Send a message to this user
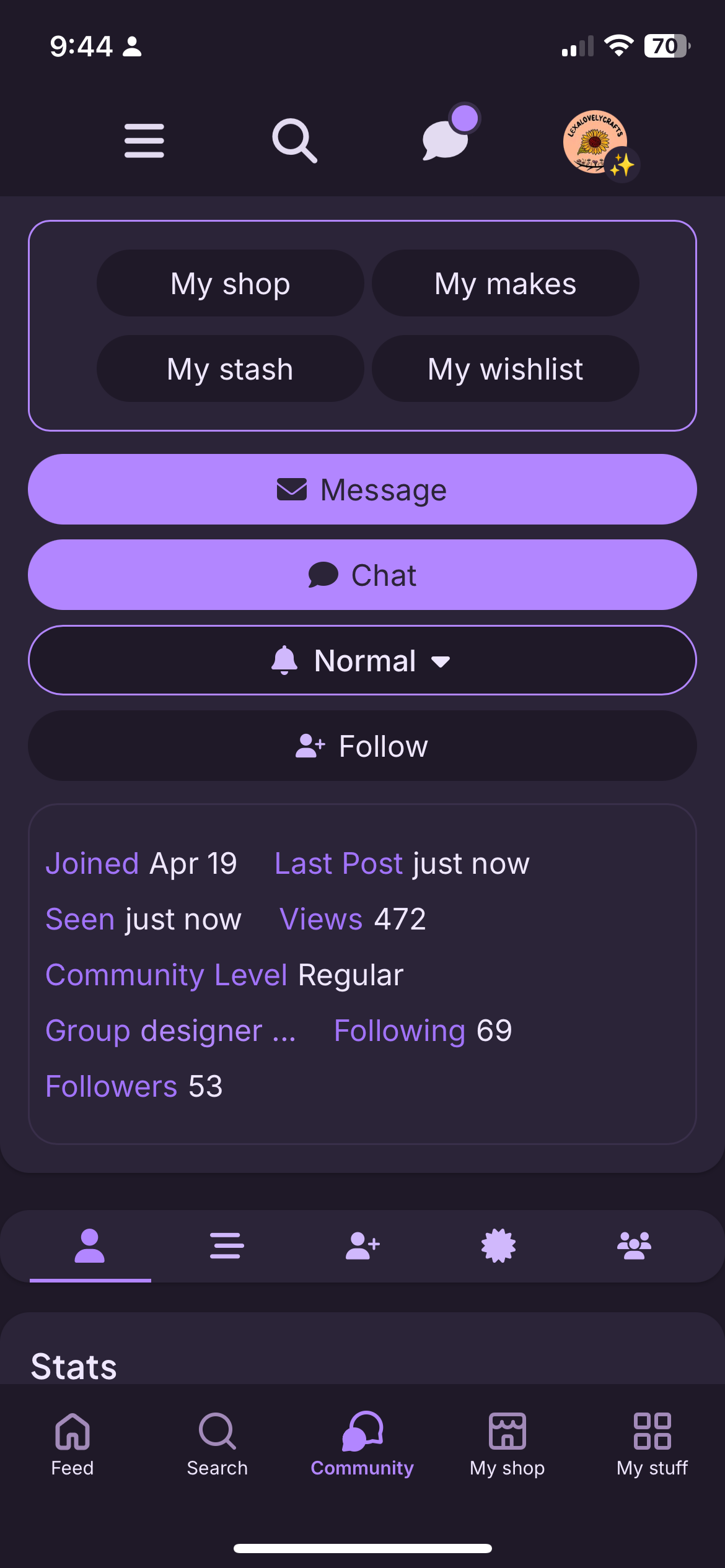The width and height of the screenshot is (725, 1568). tap(362, 489)
